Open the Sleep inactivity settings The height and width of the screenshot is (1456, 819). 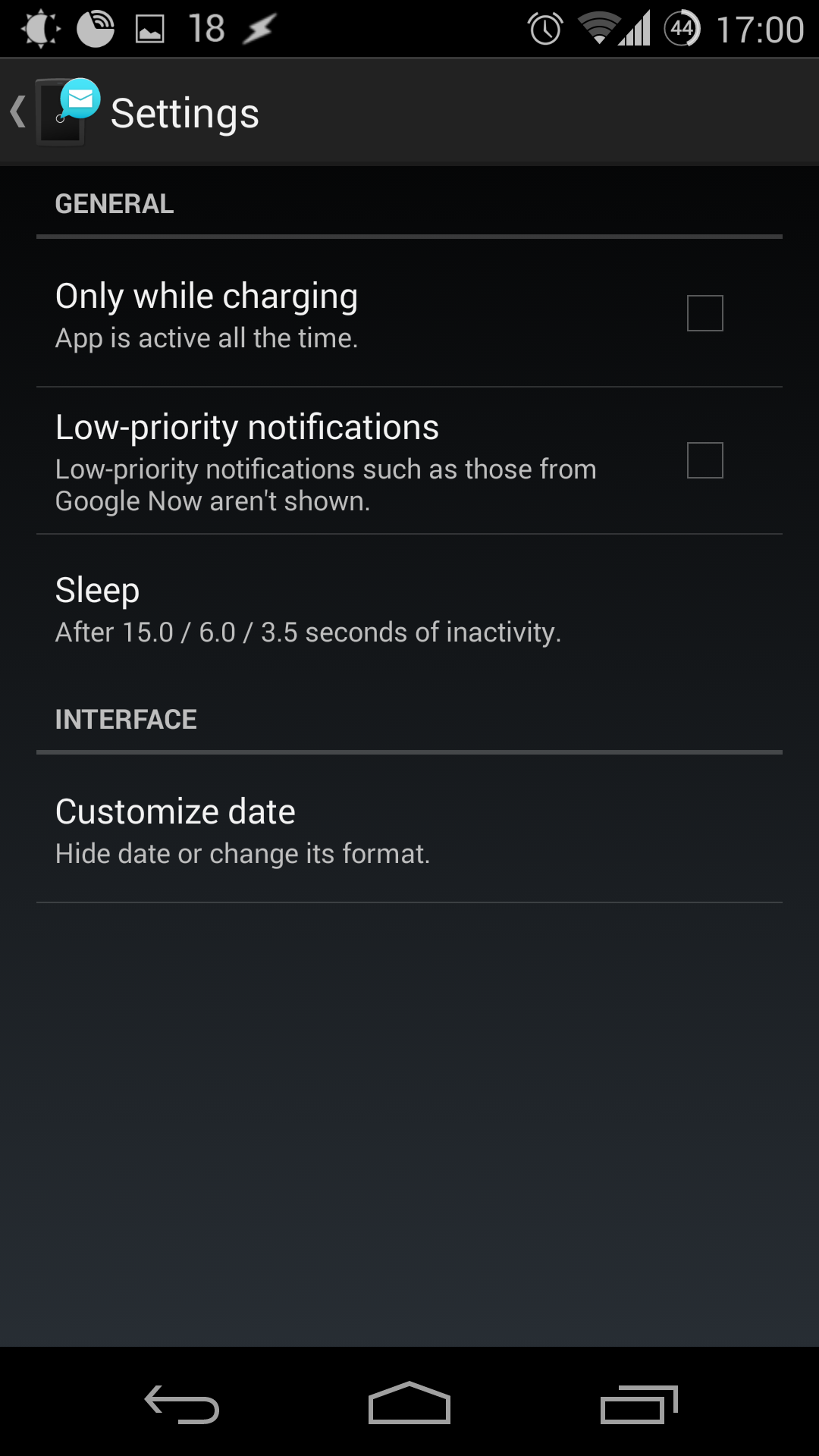tap(409, 609)
